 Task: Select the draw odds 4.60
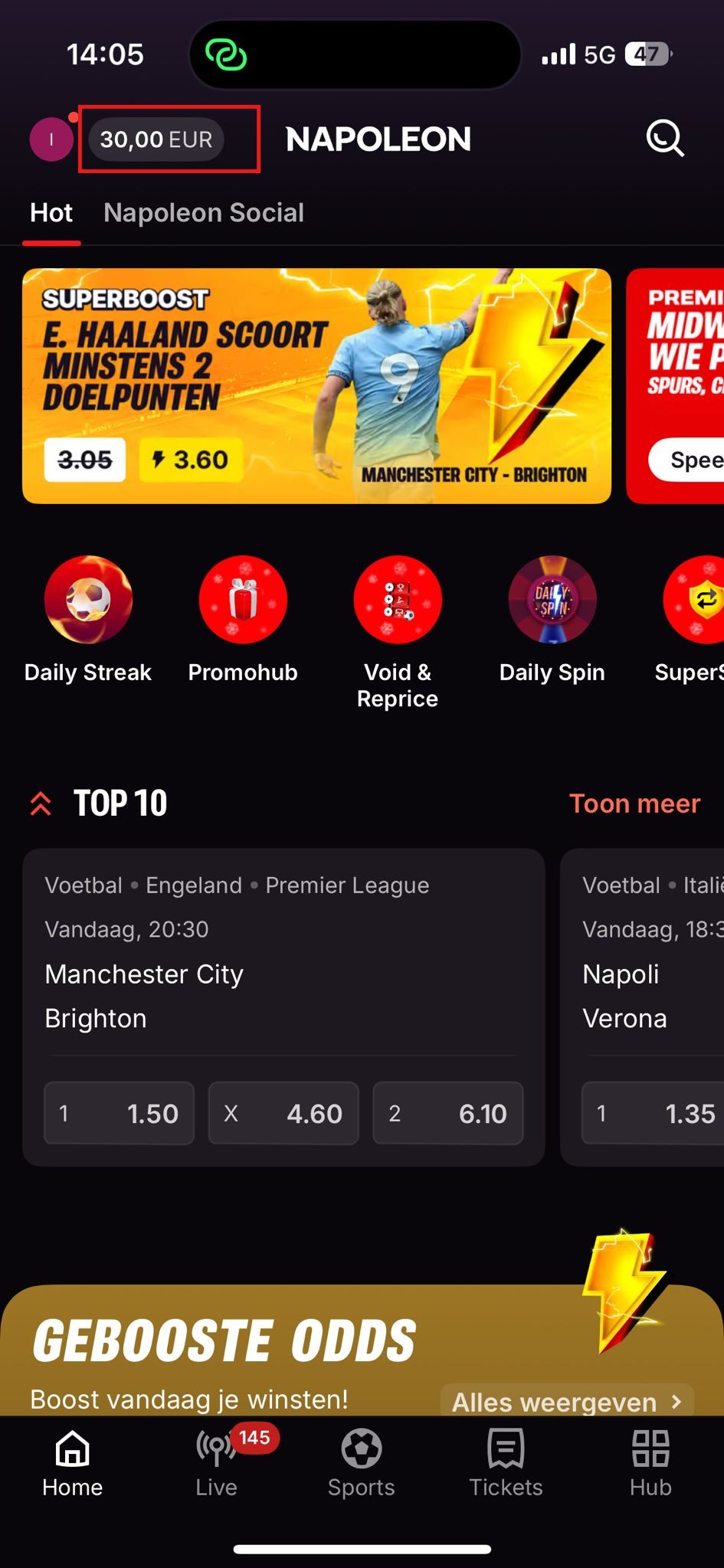[x=283, y=1113]
